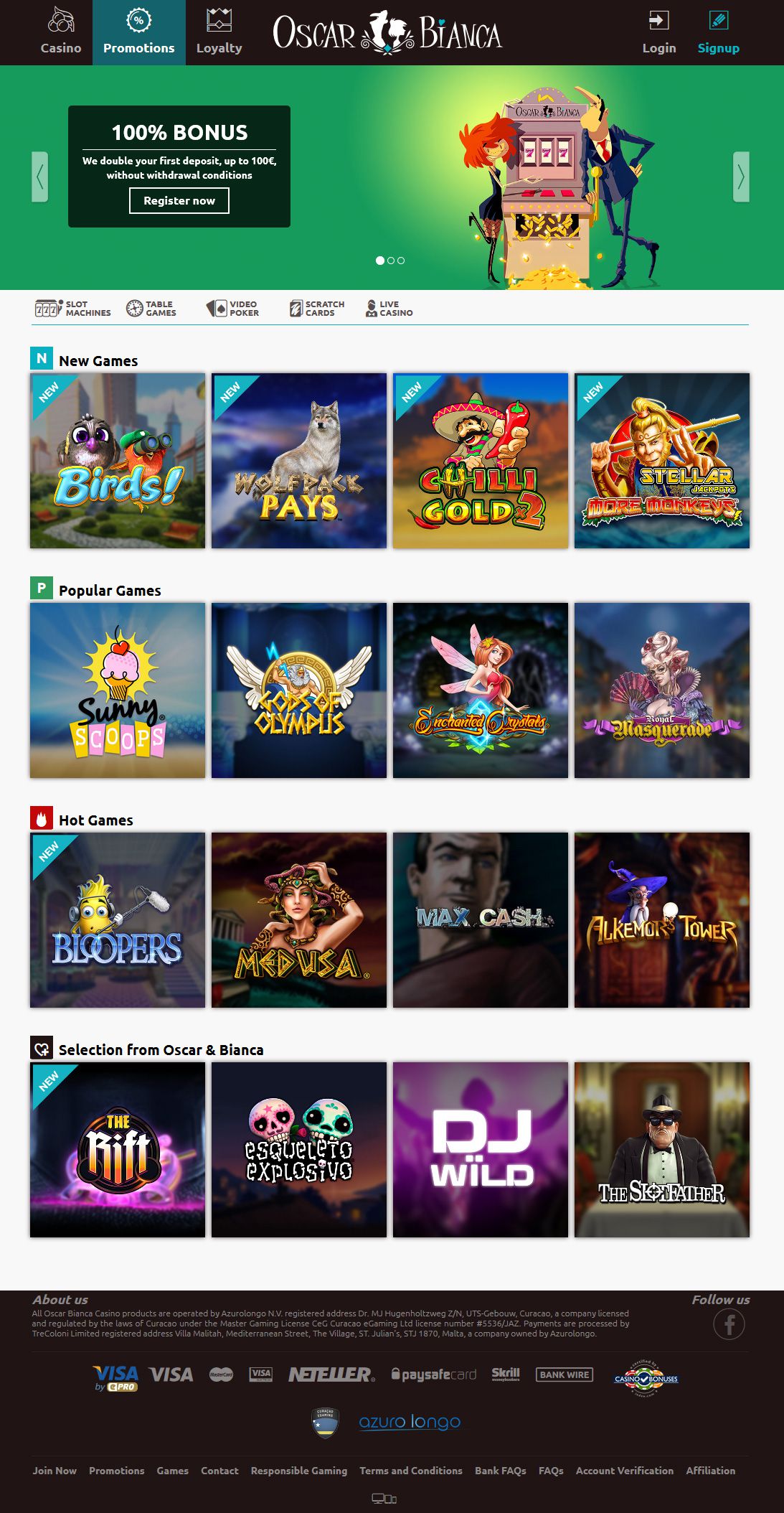Visit the Facebook page
784x1513 pixels.
tap(729, 1324)
